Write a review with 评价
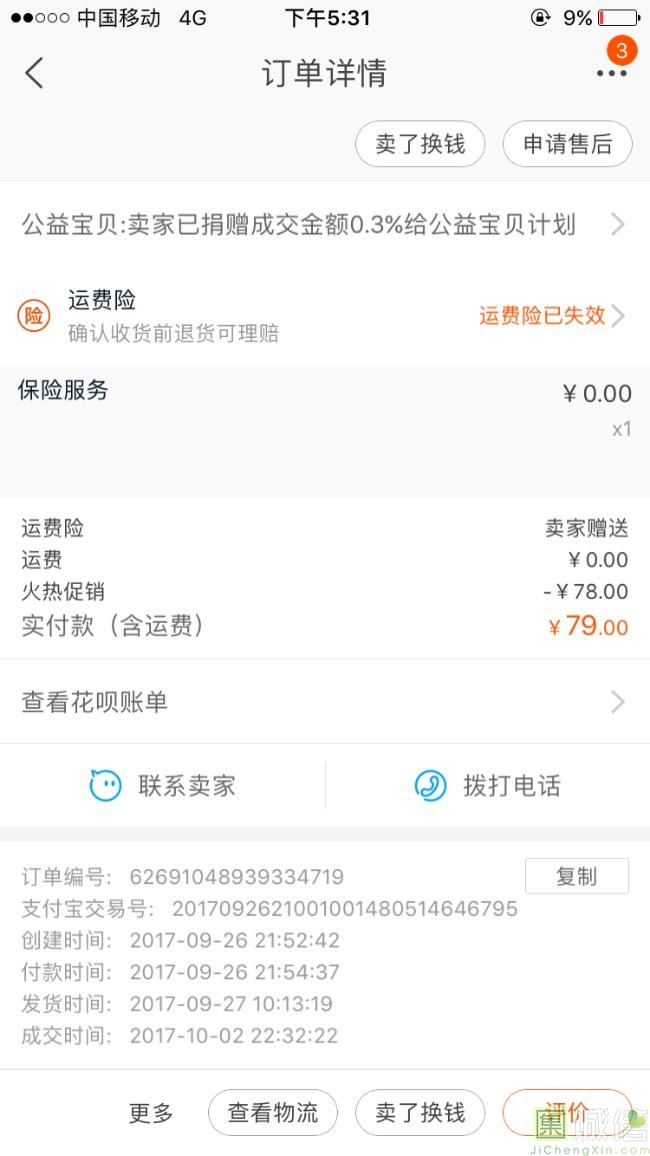The width and height of the screenshot is (650, 1156). click(565, 1111)
